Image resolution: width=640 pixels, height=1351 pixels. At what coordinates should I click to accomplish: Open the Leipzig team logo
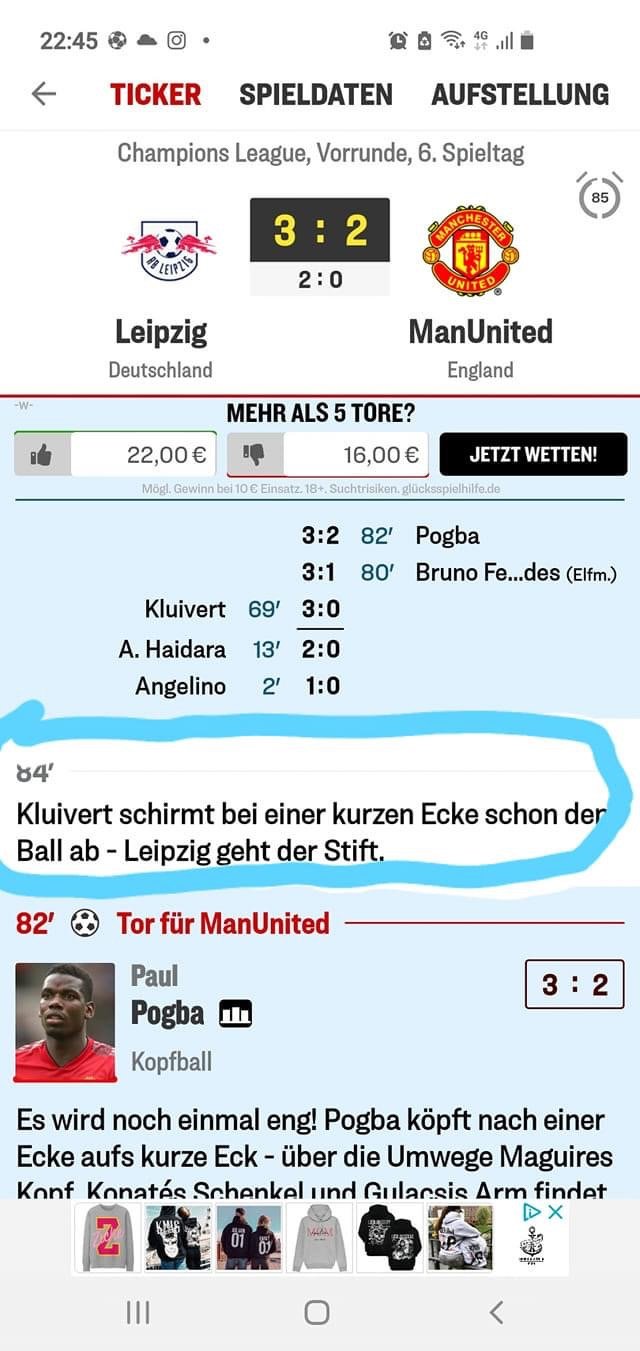point(170,249)
